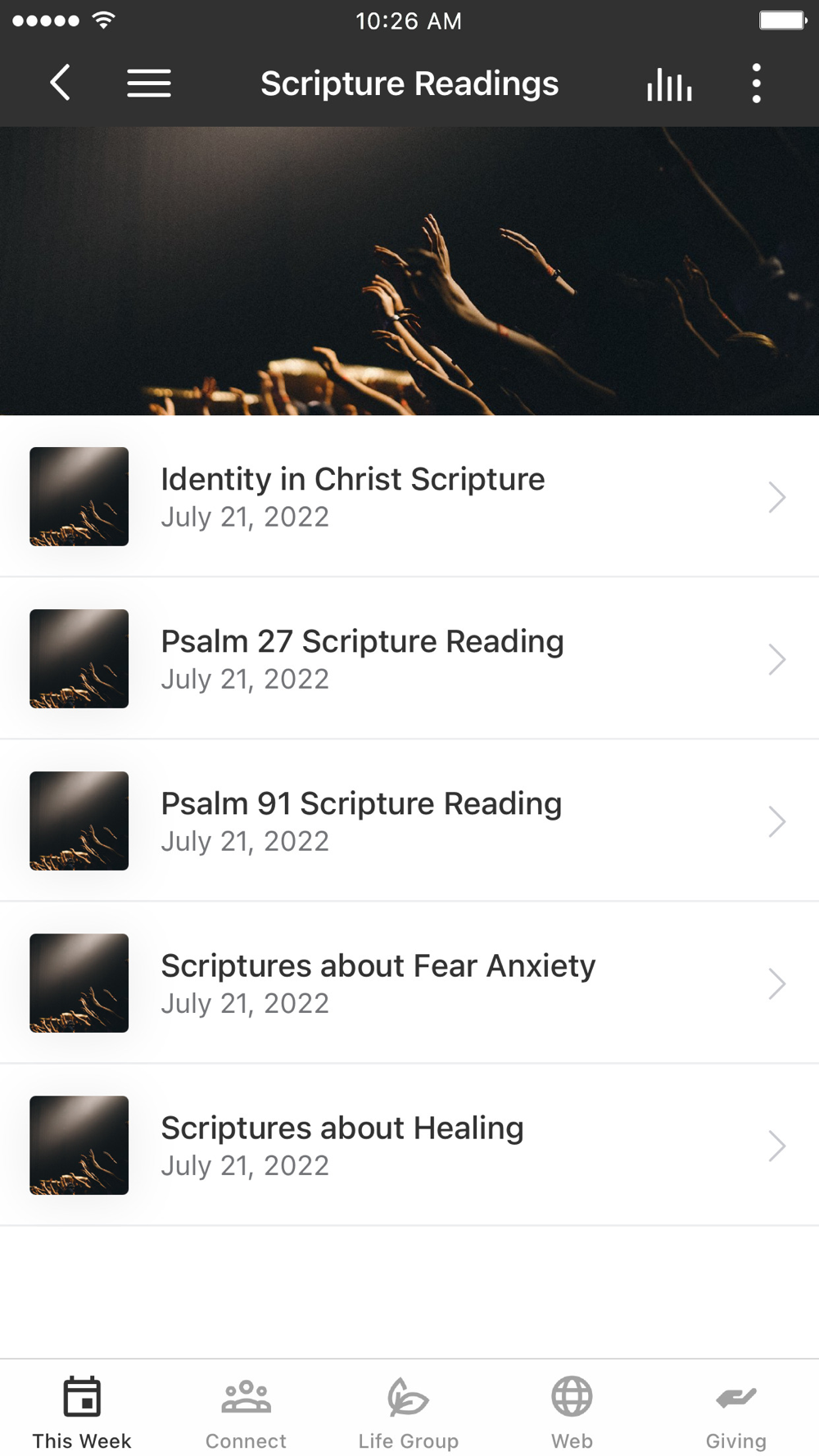Open Scriptures about Healing

[x=409, y=1145]
